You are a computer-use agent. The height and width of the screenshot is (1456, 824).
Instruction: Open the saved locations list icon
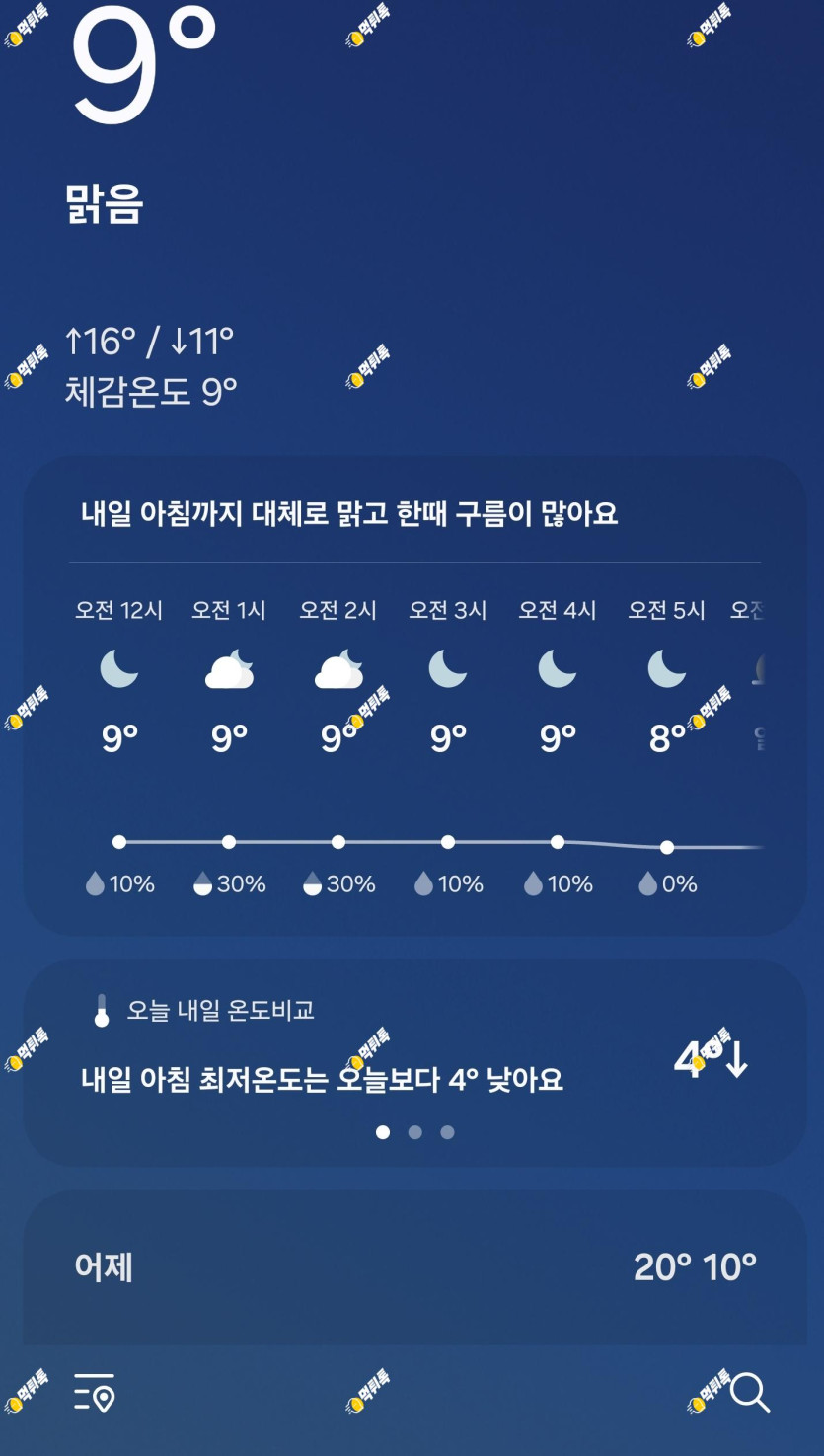point(95,1393)
